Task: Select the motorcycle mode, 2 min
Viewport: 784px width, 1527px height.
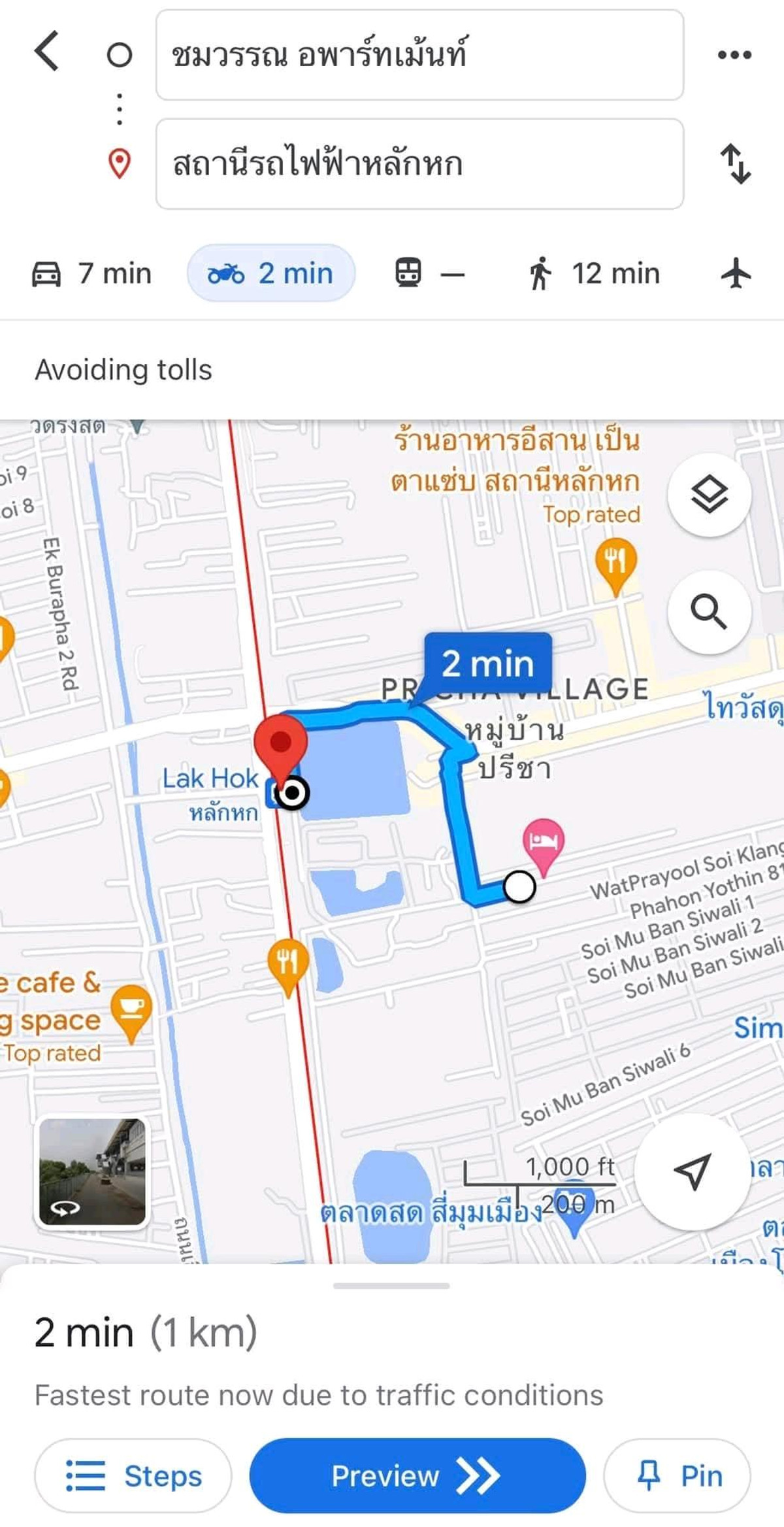Action: point(271,273)
